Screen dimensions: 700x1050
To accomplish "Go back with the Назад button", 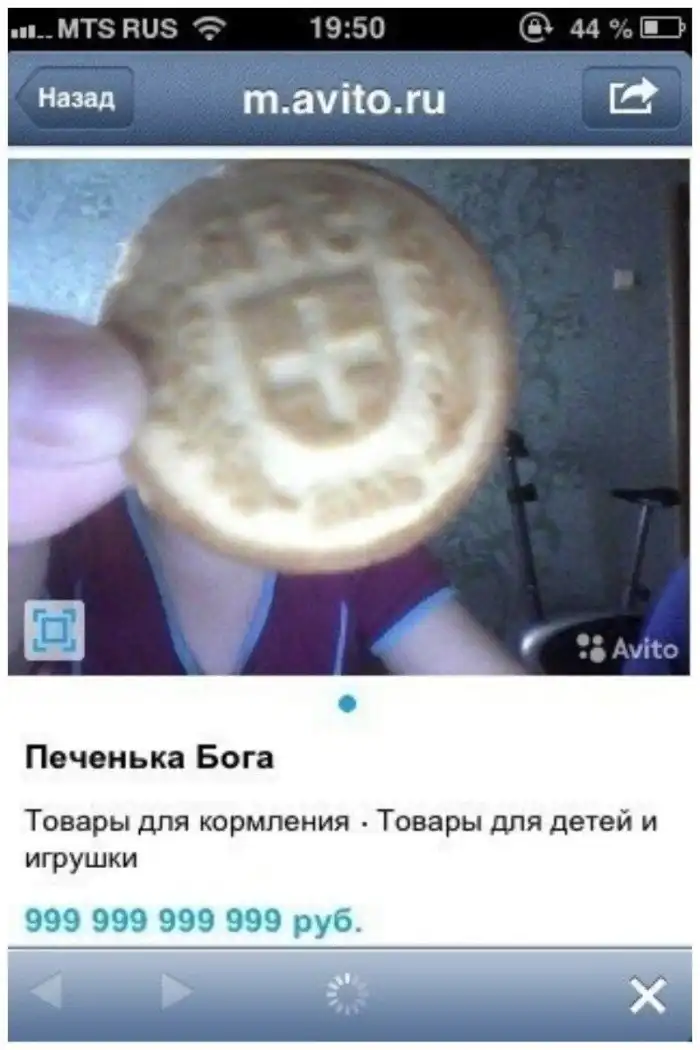I will pyautogui.click(x=75, y=98).
